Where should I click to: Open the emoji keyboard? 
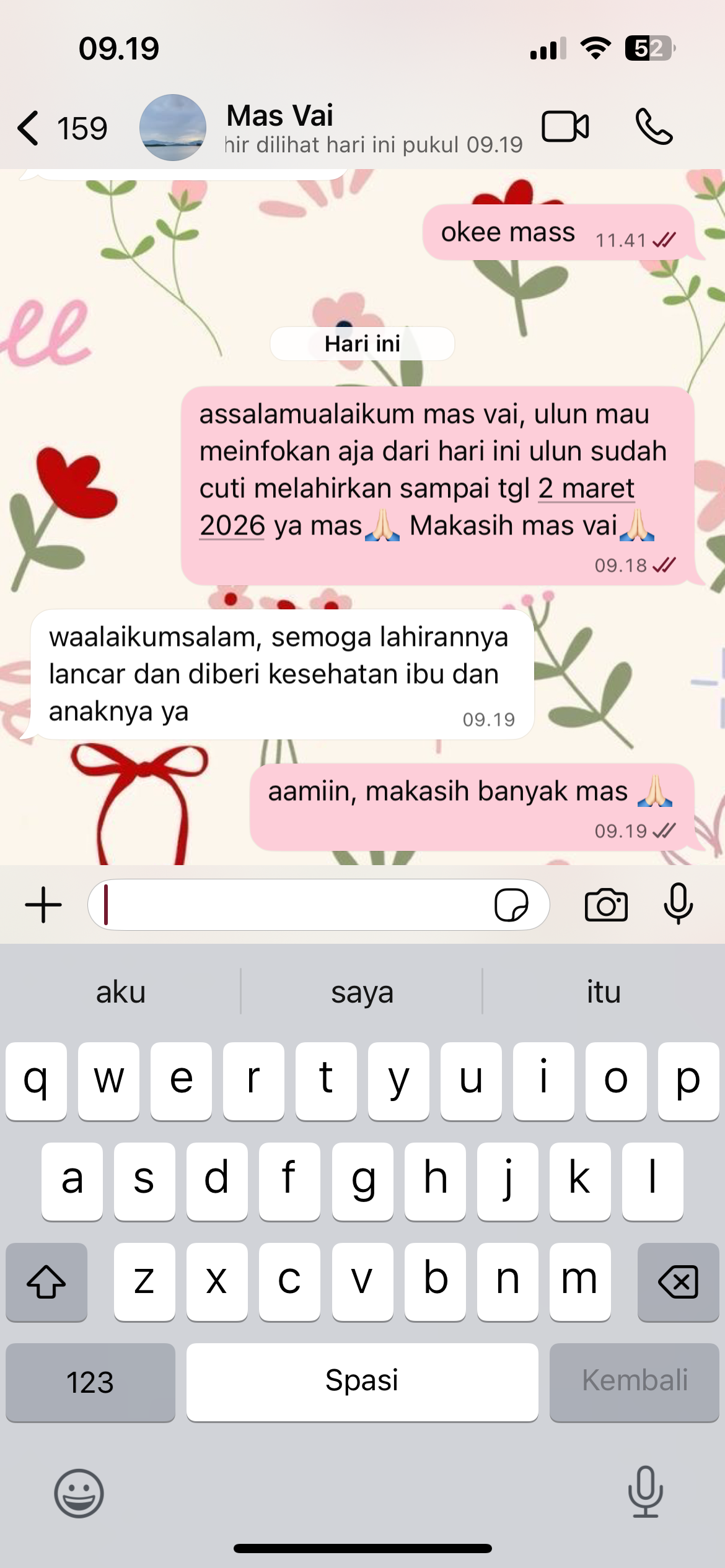click(x=79, y=1493)
